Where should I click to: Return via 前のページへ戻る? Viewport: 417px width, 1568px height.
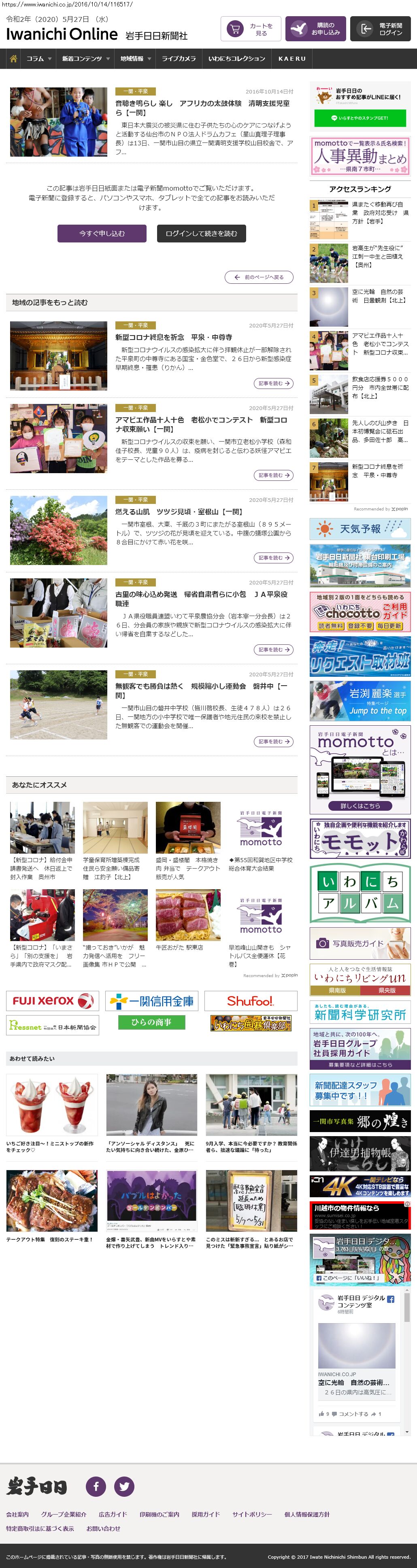pos(259,277)
